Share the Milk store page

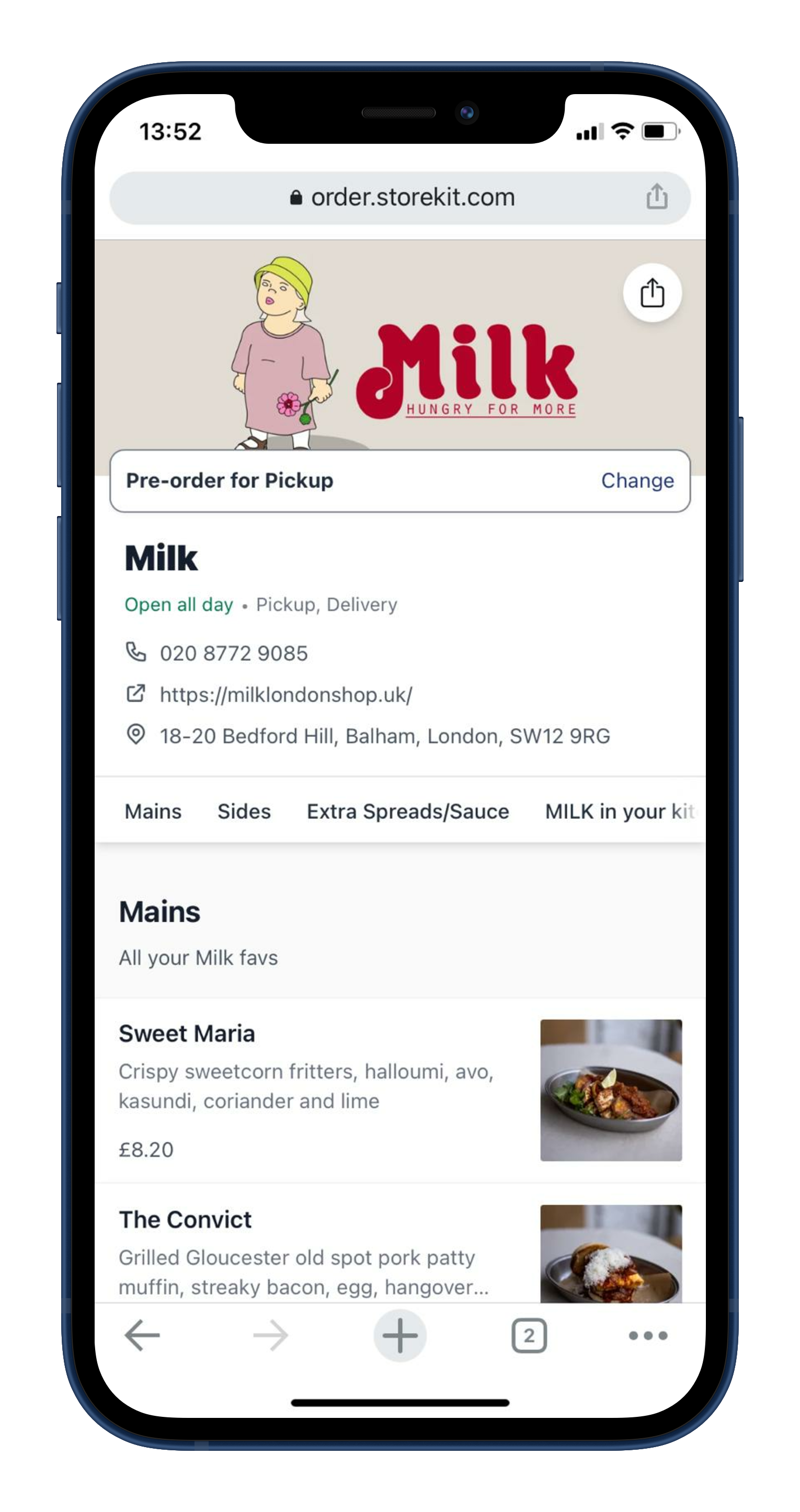pyautogui.click(x=652, y=292)
